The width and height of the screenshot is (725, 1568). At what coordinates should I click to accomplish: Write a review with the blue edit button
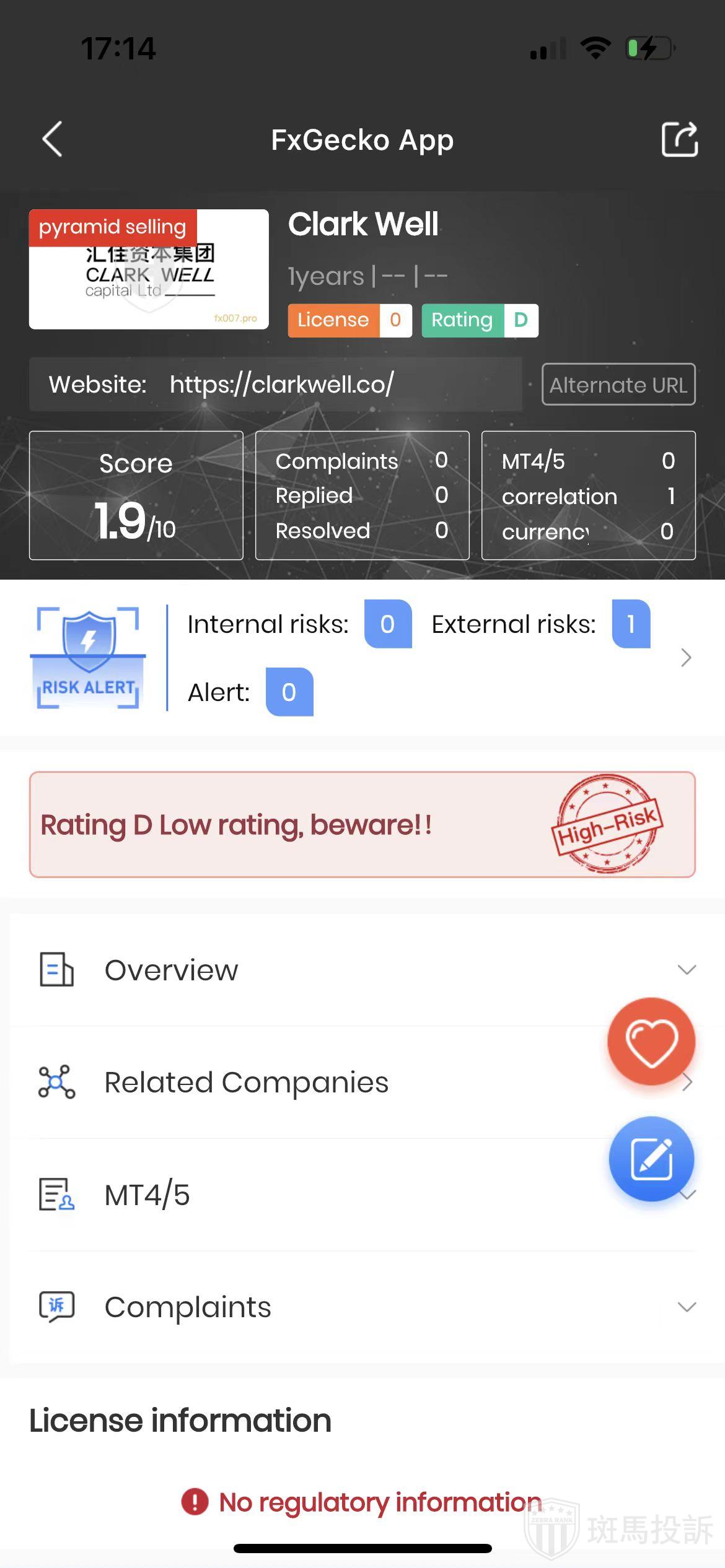coord(651,1159)
